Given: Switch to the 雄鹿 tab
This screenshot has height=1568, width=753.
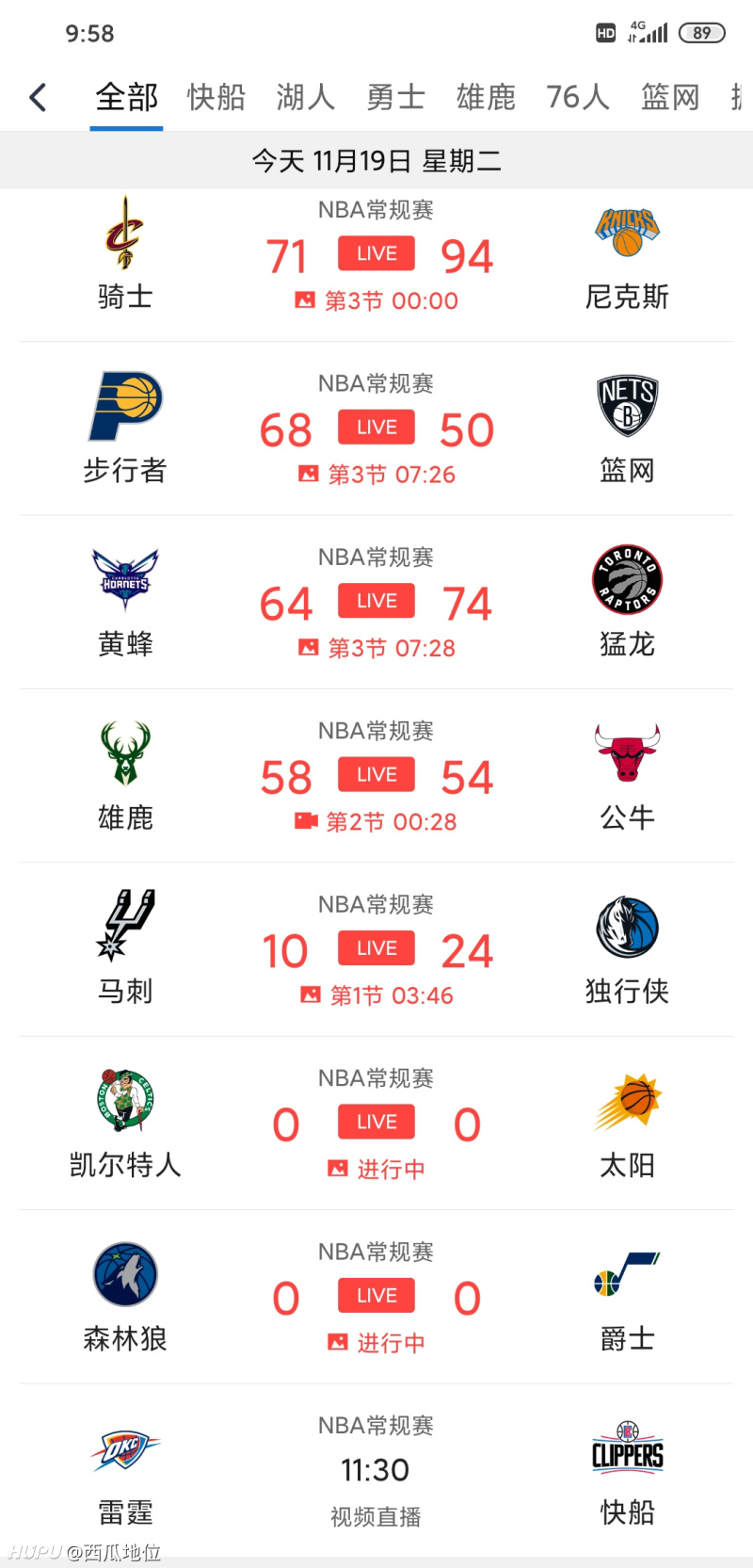Looking at the screenshot, I should (x=487, y=97).
